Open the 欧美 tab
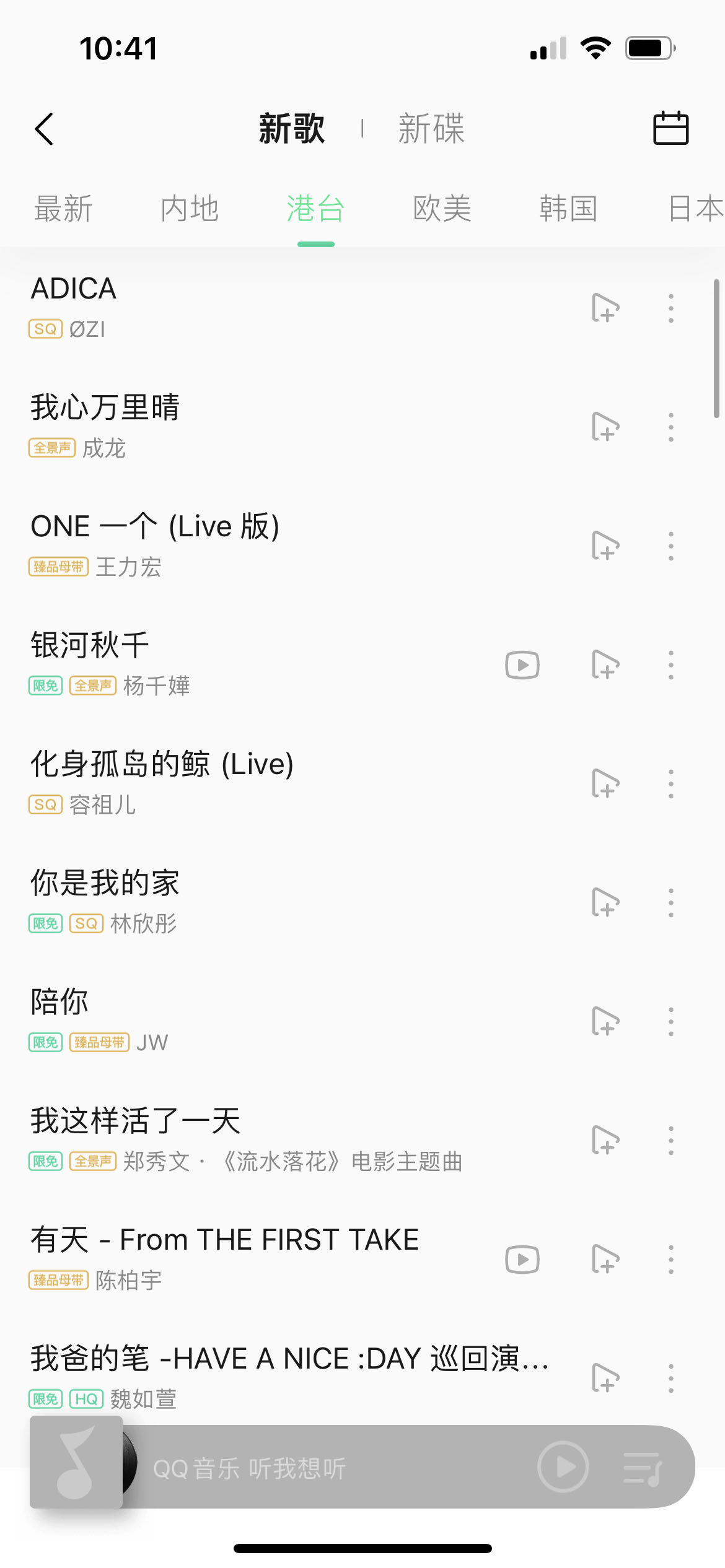The image size is (725, 1568). (x=442, y=209)
